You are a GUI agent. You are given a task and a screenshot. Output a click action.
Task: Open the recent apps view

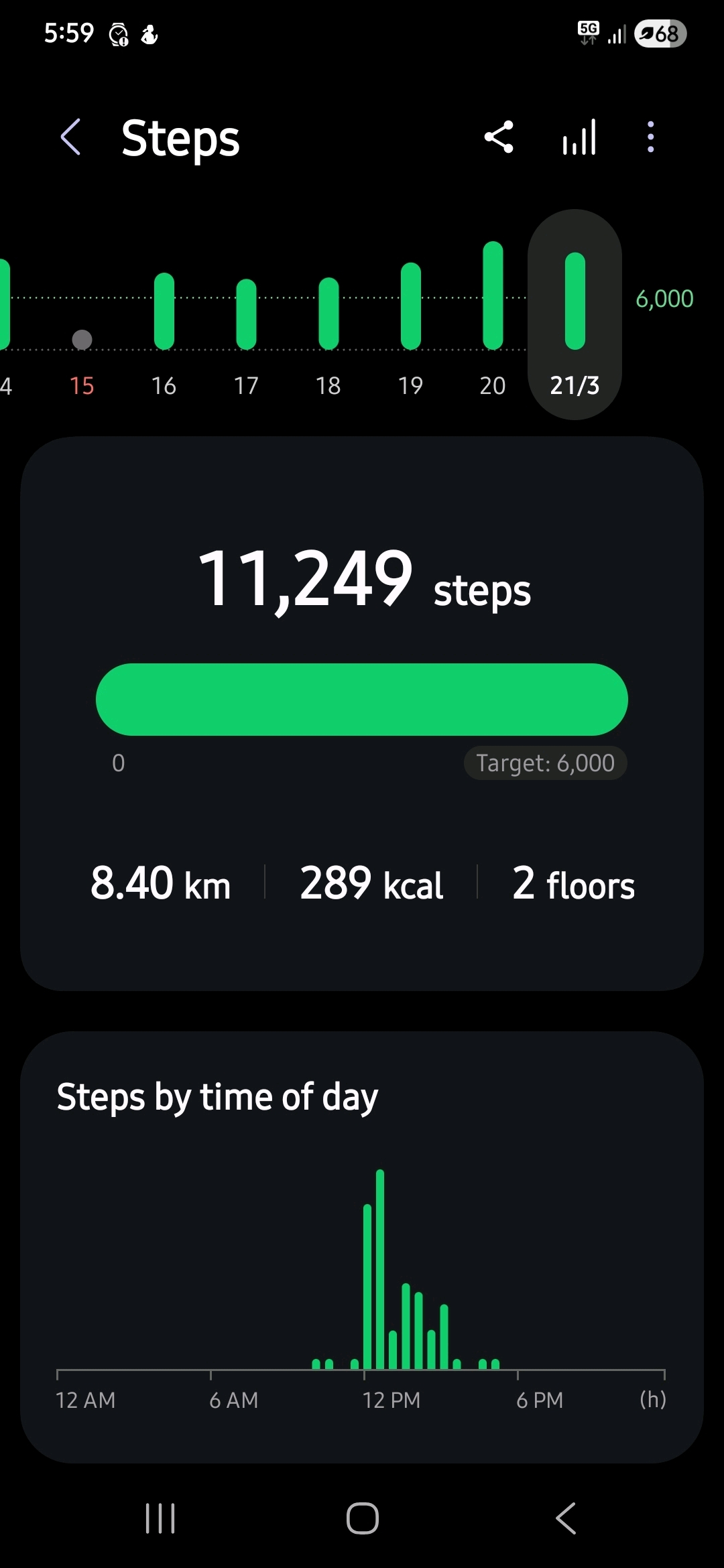click(x=160, y=1518)
